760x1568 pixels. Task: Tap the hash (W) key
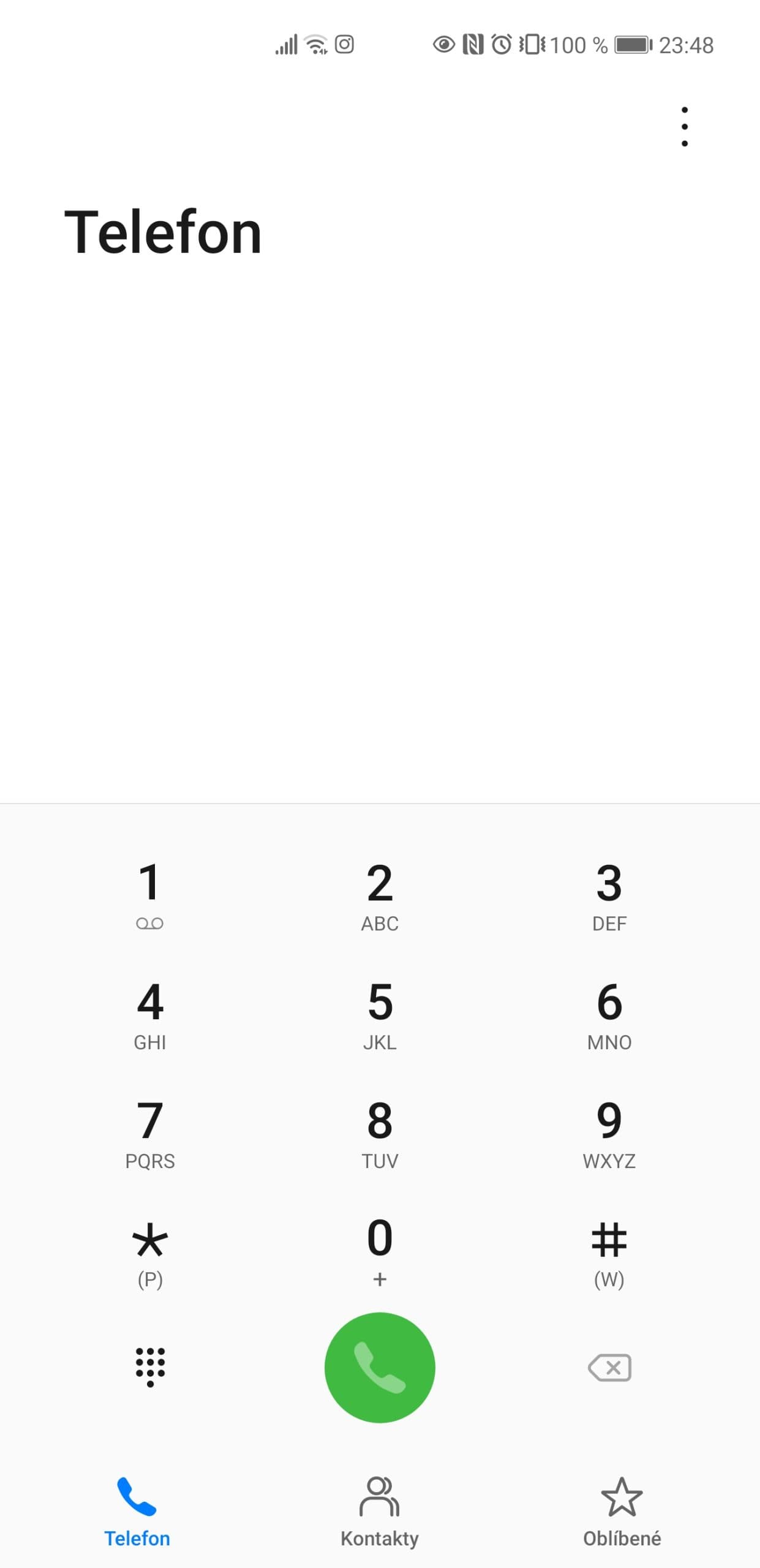609,1251
